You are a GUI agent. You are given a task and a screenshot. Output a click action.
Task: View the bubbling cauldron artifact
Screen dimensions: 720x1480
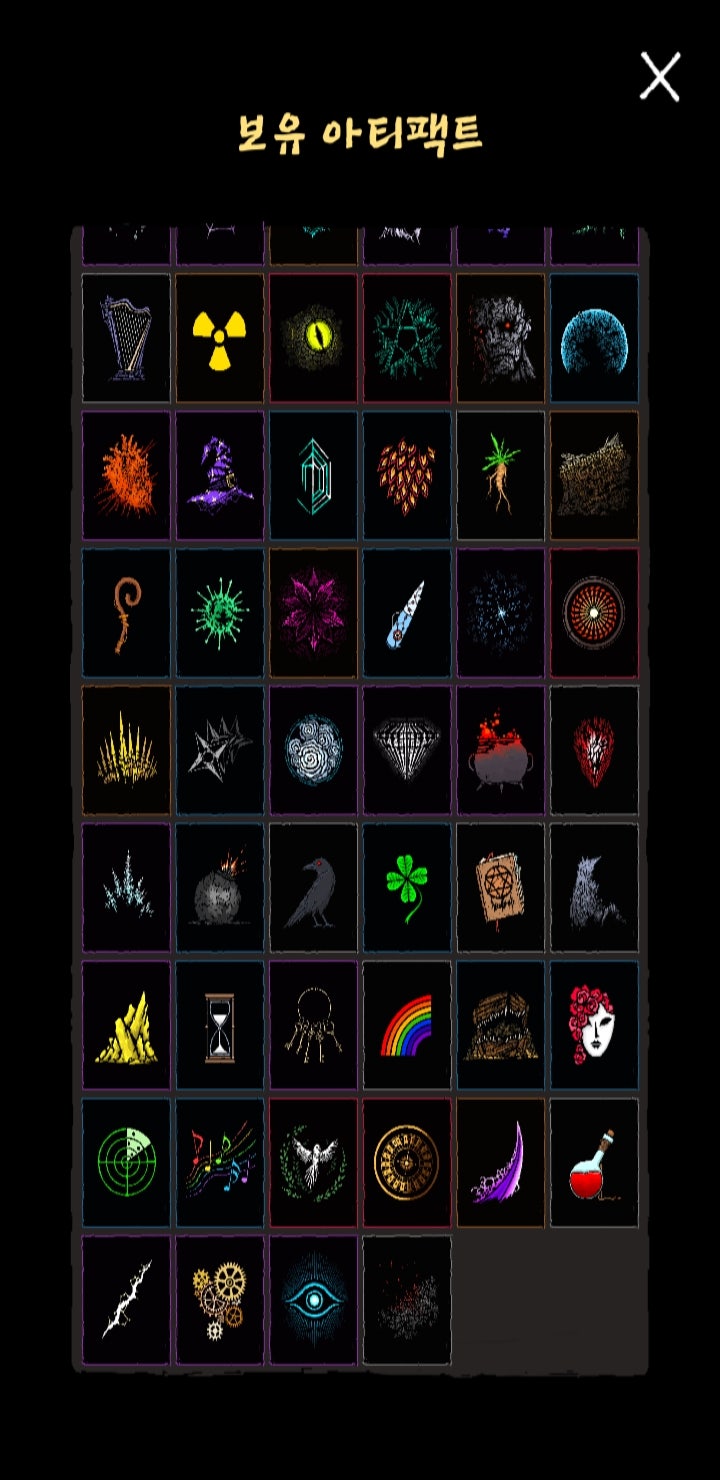coord(501,750)
